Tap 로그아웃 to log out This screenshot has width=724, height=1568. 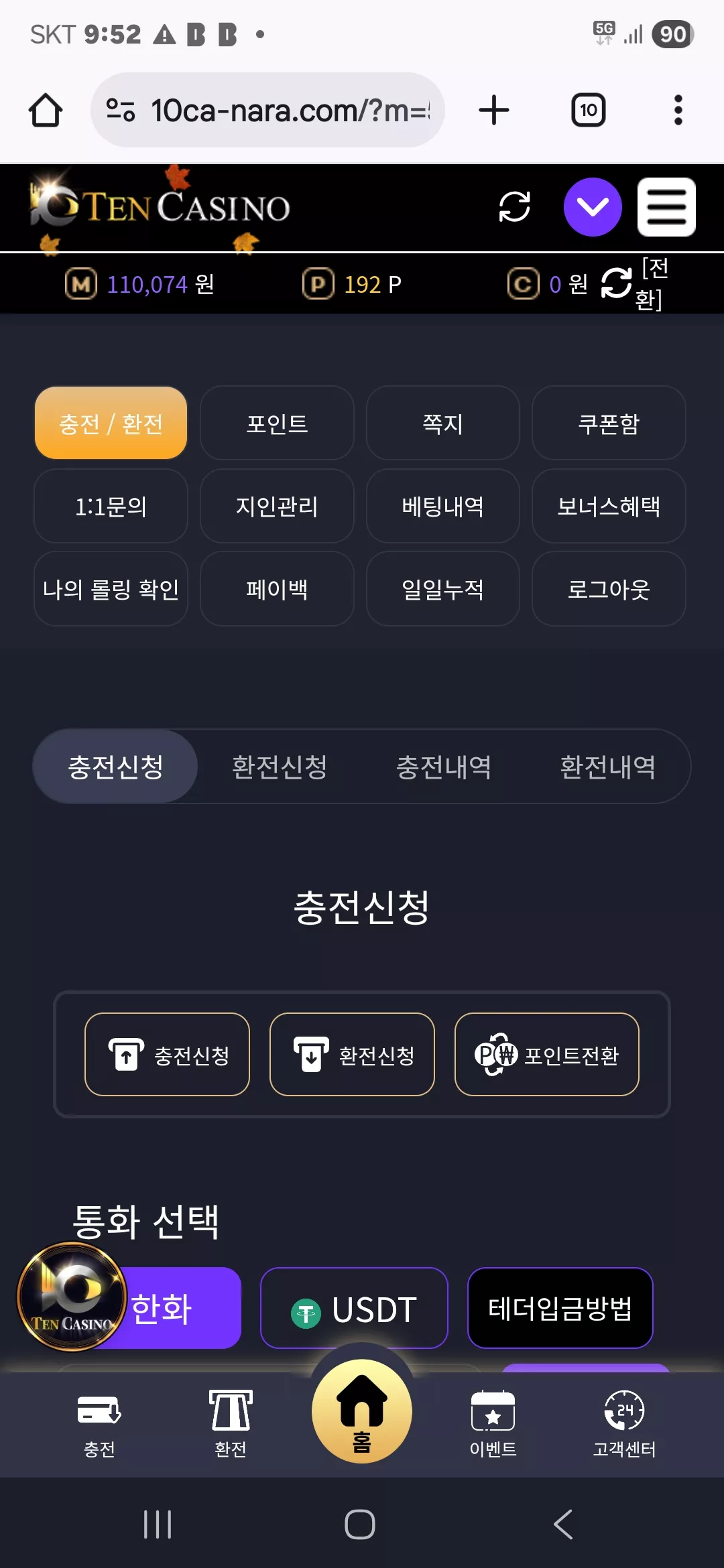pyautogui.click(x=609, y=589)
